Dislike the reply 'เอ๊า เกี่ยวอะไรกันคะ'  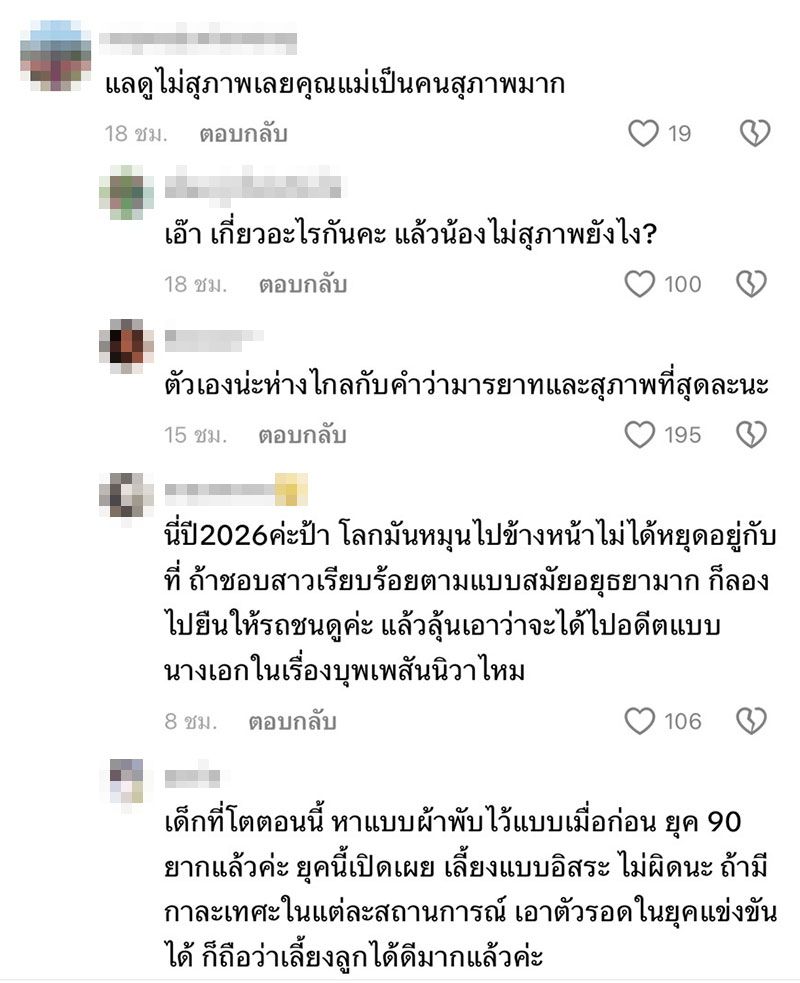click(x=751, y=284)
